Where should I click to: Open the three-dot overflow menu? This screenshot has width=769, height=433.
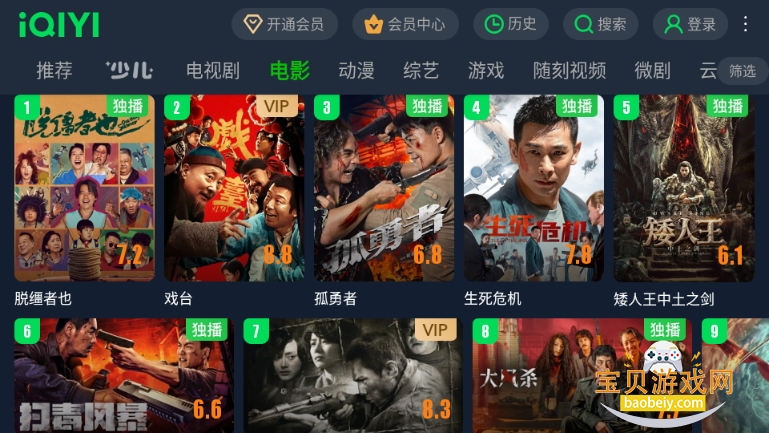click(x=746, y=24)
